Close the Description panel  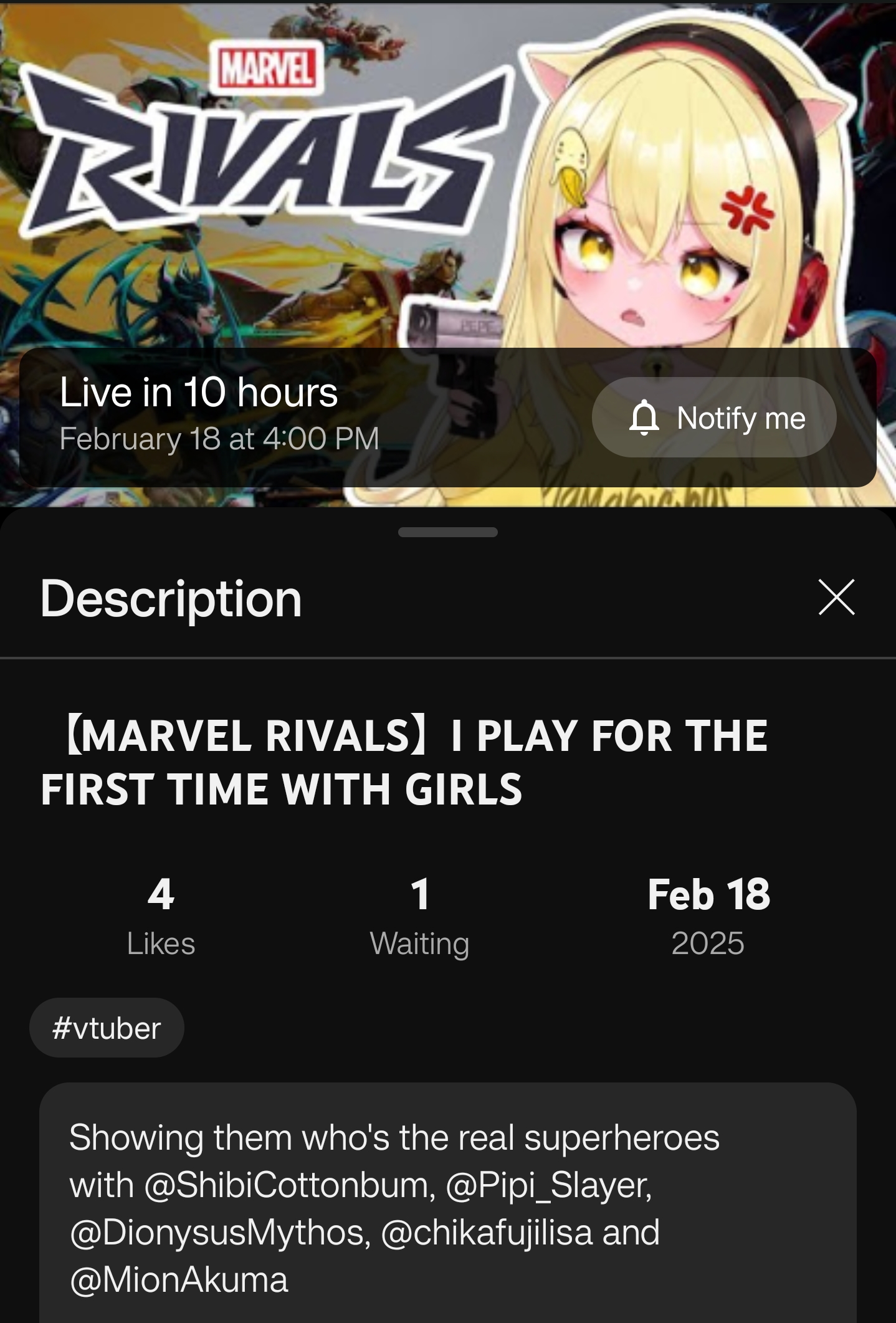(836, 597)
